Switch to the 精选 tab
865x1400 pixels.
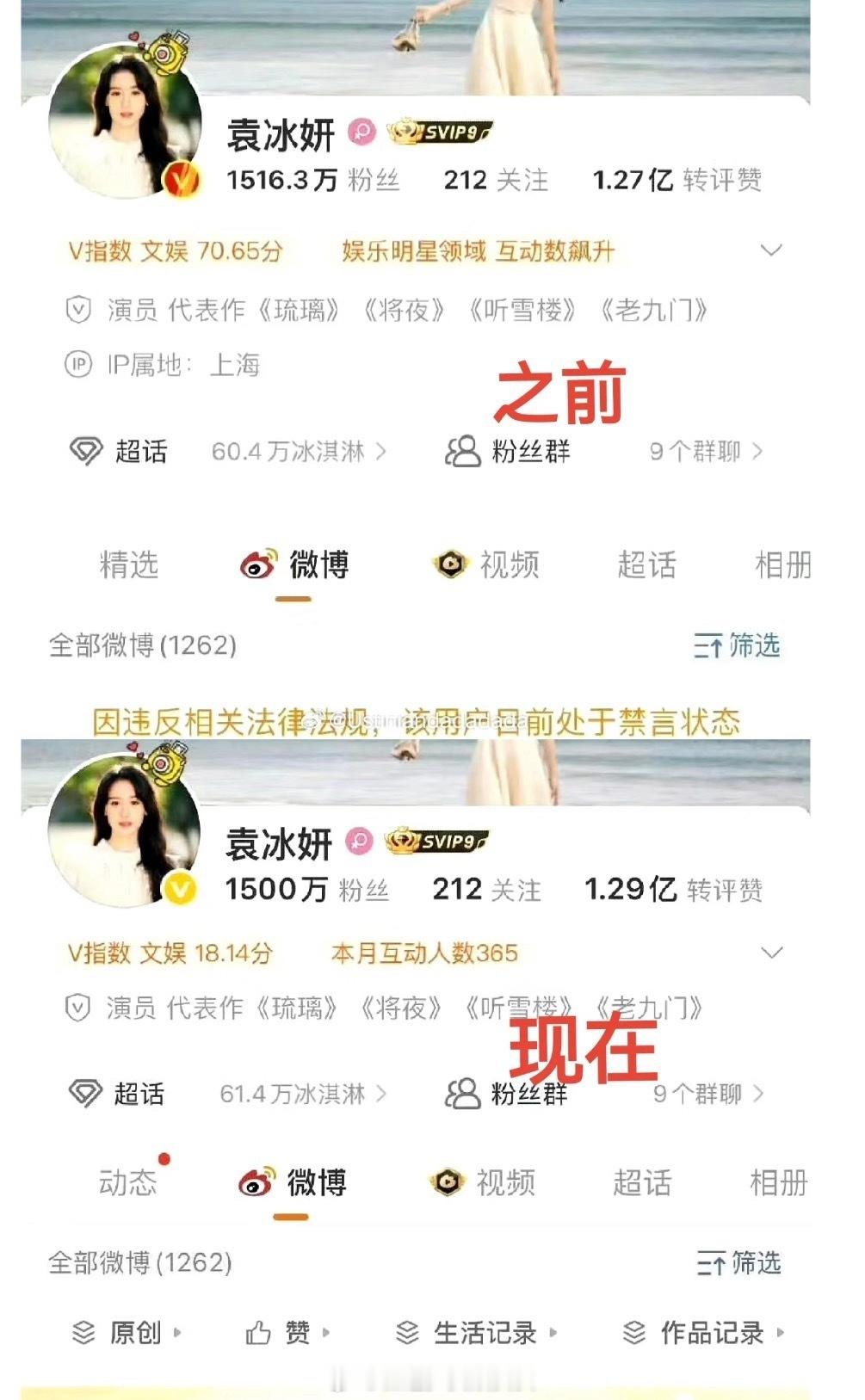pyautogui.click(x=131, y=565)
